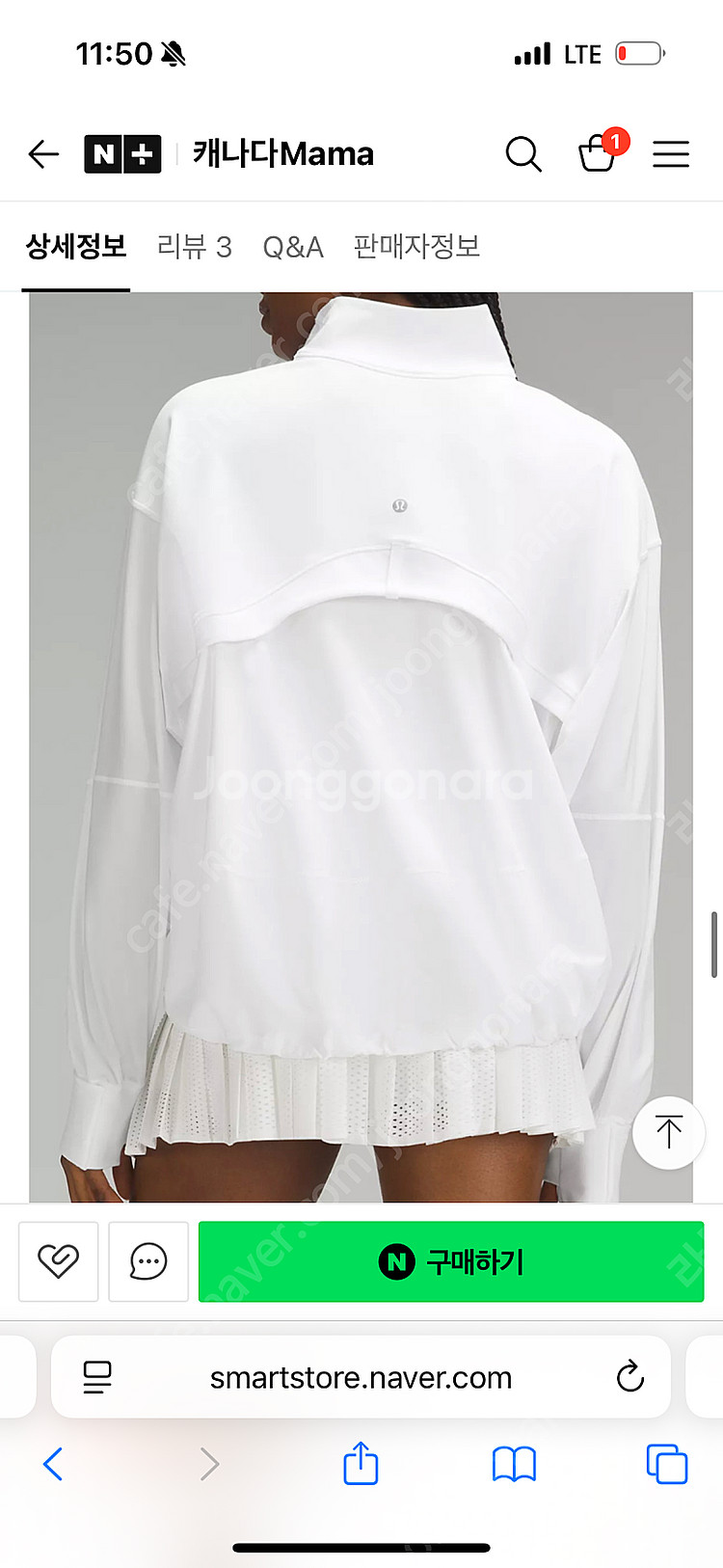Open the hamburger menu
723x1568 pixels.
671,153
